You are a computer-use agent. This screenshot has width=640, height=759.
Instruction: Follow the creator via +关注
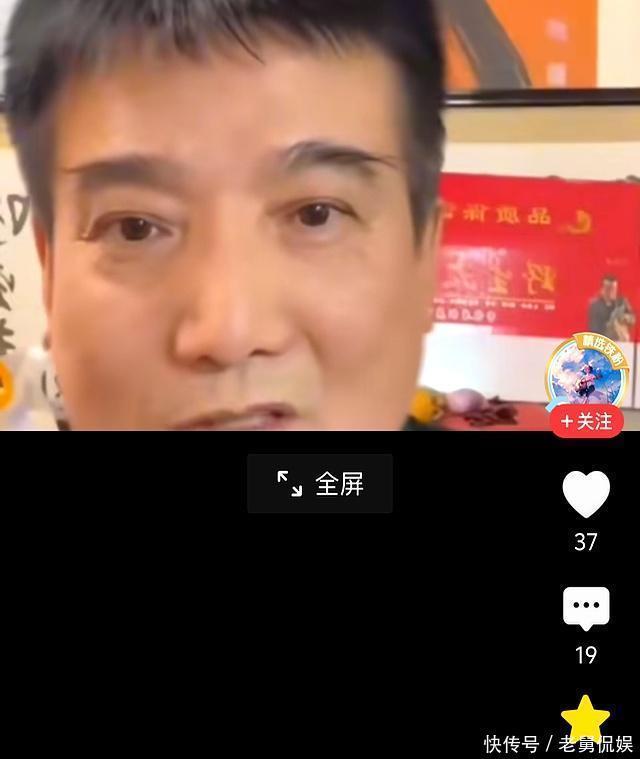(587, 422)
